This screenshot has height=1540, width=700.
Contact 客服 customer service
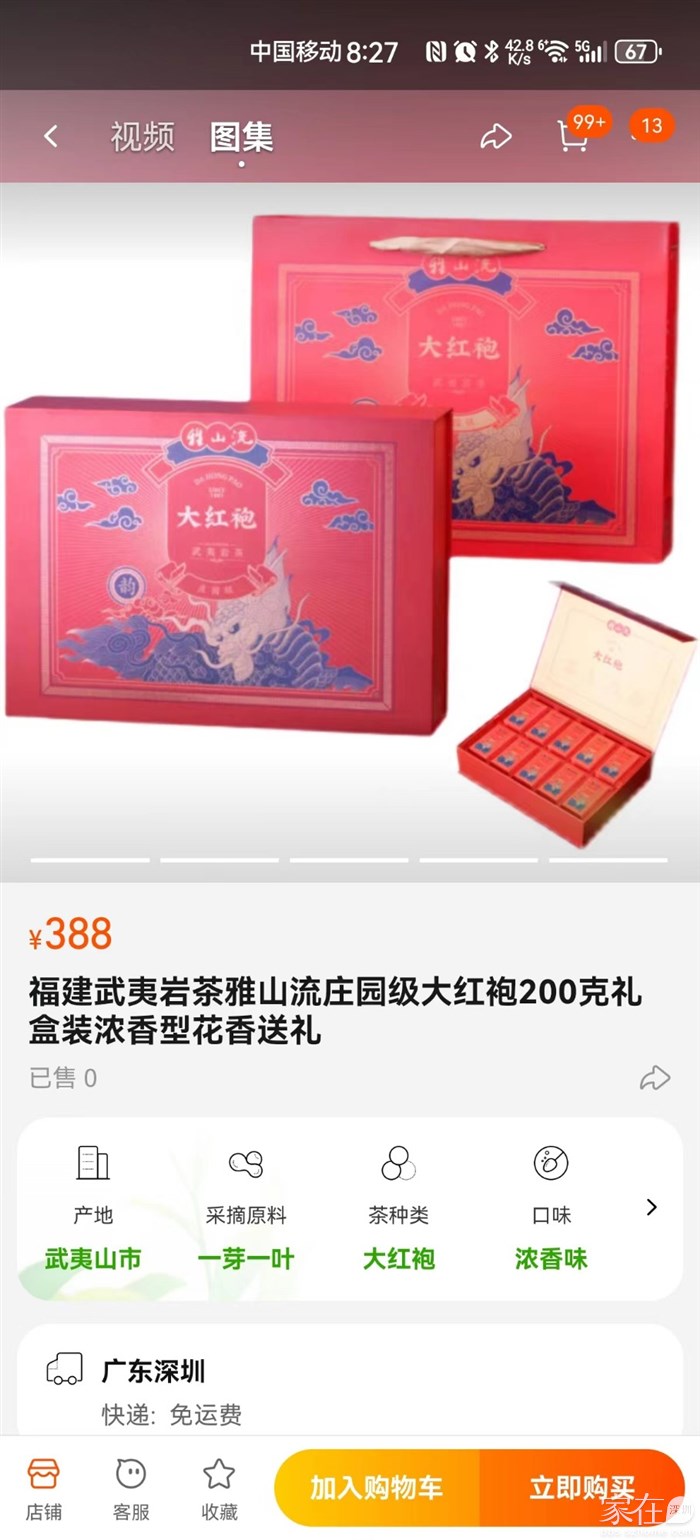(131, 1488)
